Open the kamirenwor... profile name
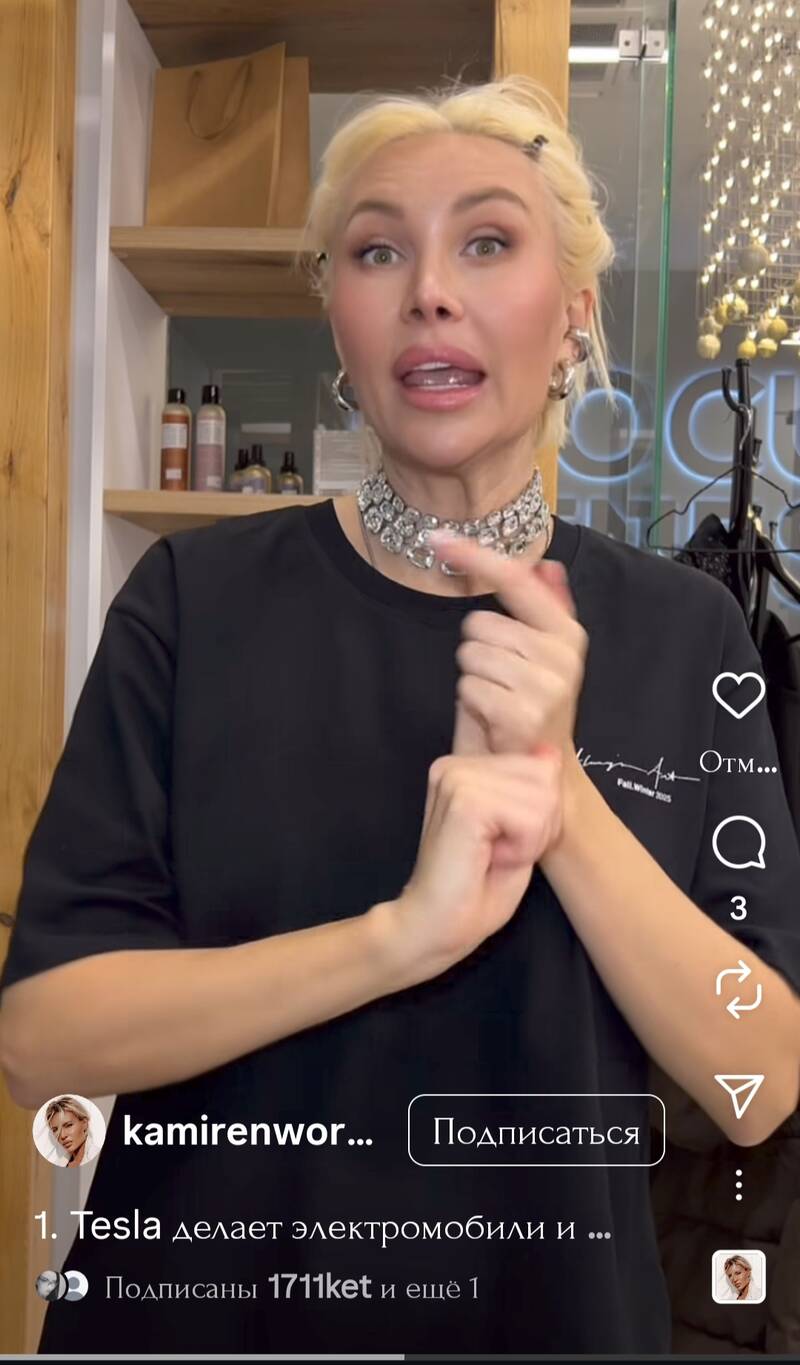Image resolution: width=800 pixels, height=1365 pixels. coord(247,1131)
